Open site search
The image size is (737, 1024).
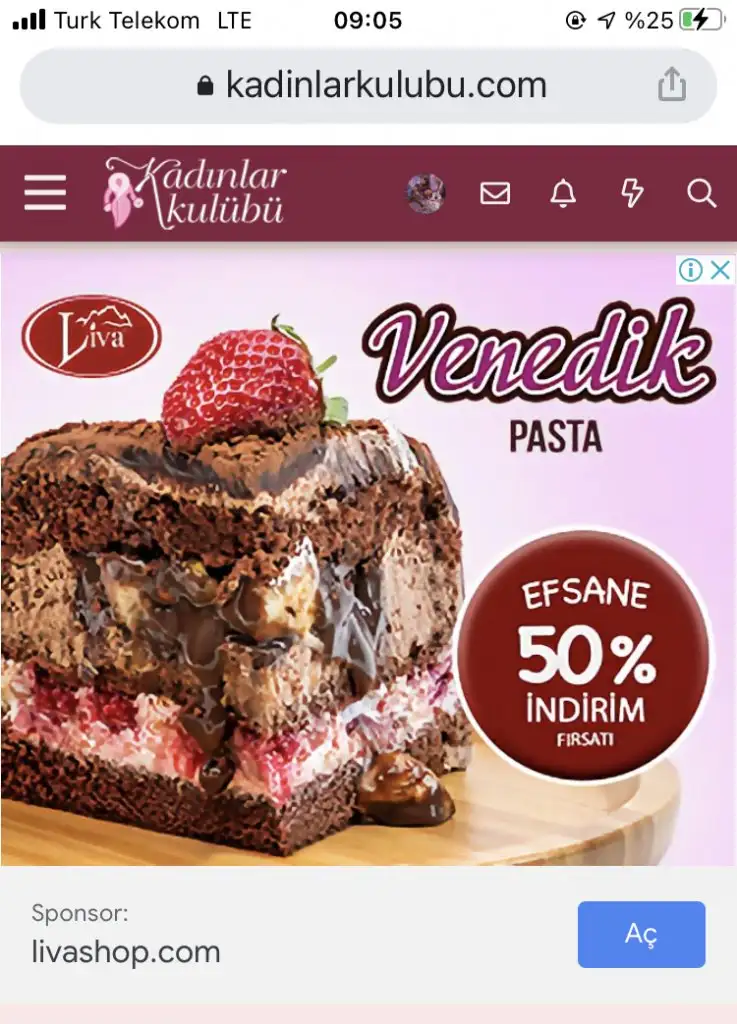(x=702, y=193)
